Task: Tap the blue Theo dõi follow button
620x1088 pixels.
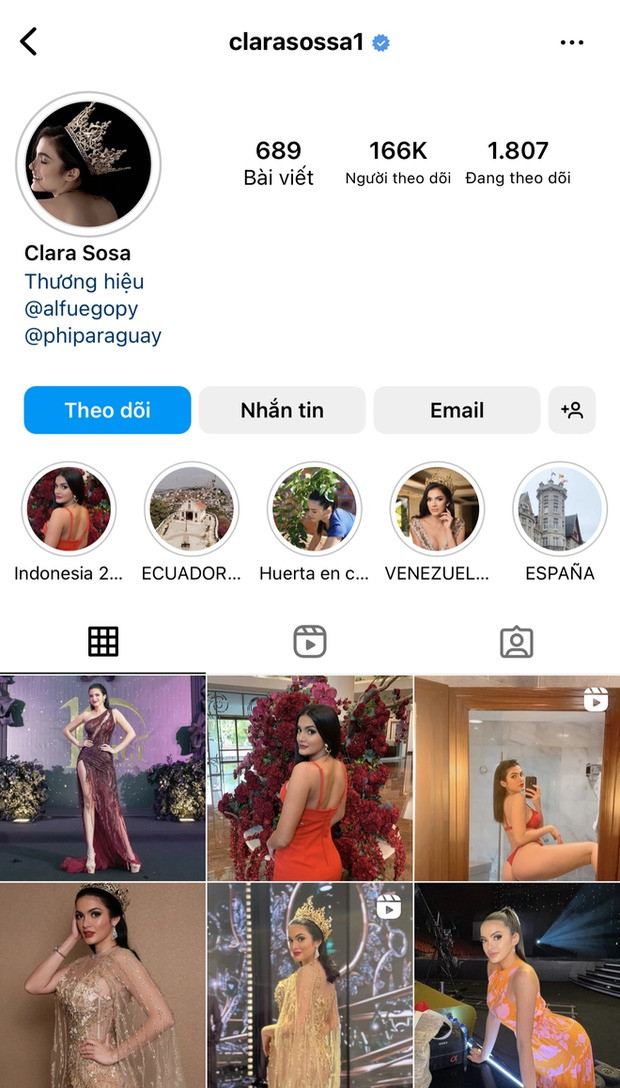Action: tap(107, 410)
